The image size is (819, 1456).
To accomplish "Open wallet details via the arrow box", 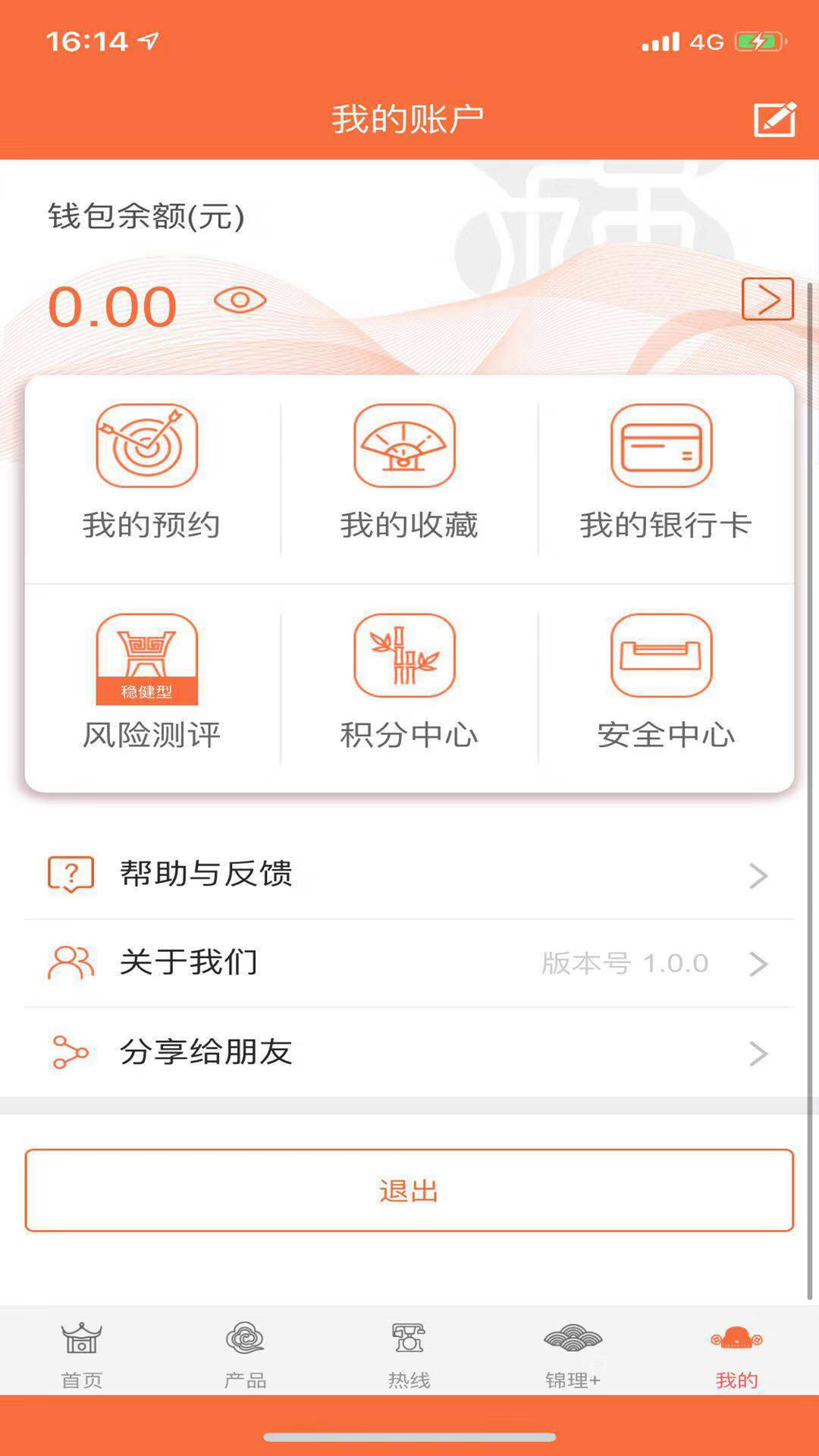I will [x=767, y=300].
